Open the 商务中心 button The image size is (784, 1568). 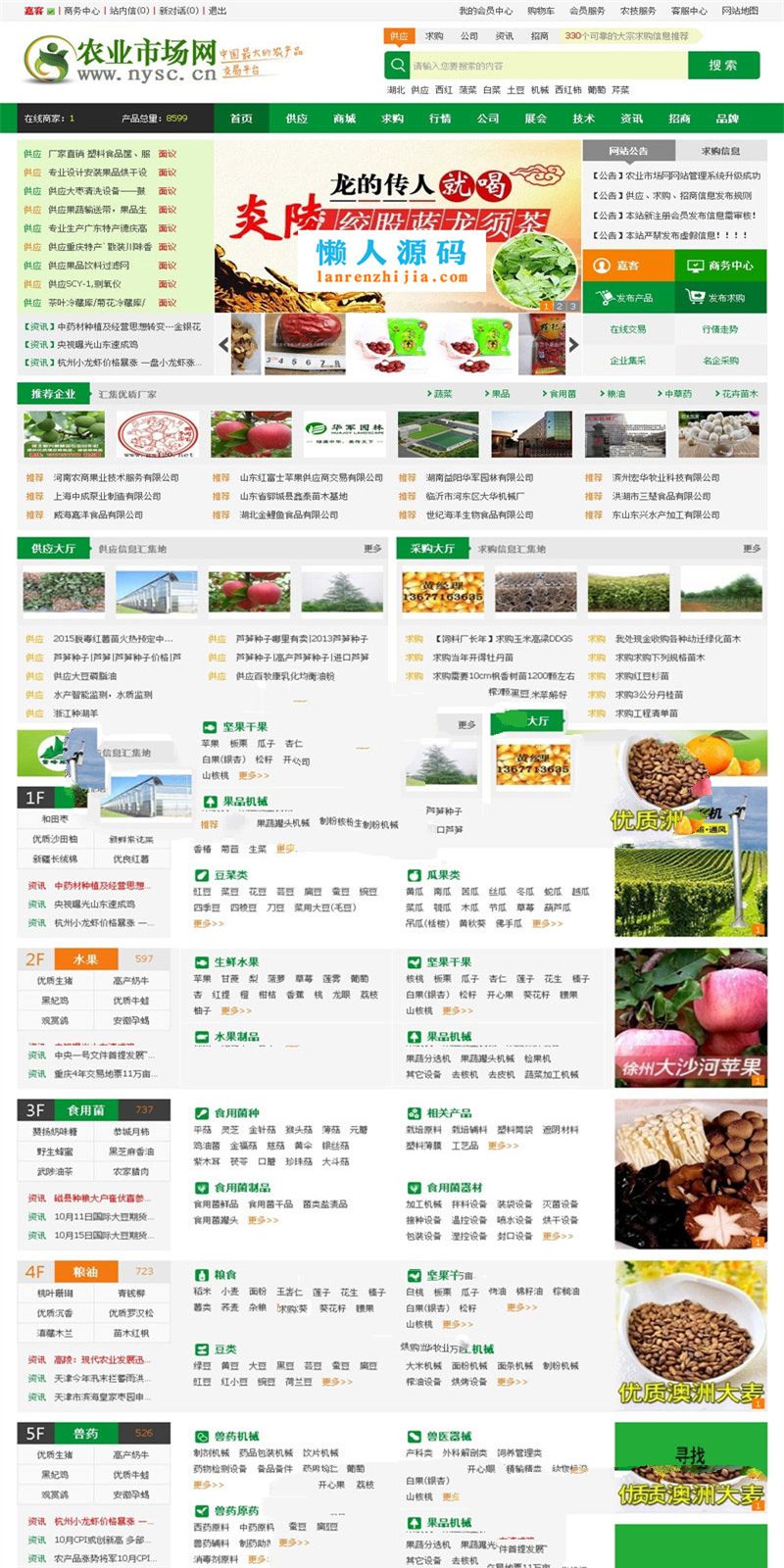720,266
